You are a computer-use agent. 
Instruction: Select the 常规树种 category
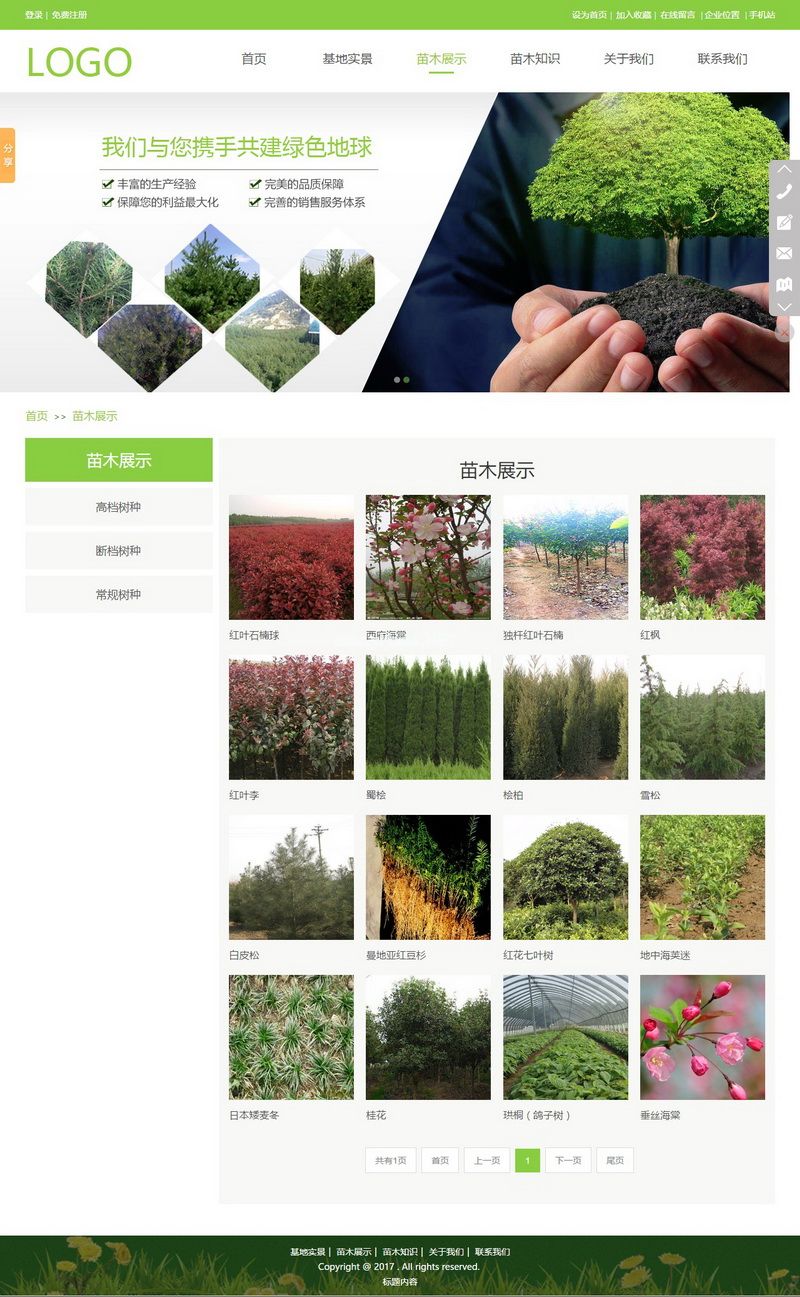[118, 595]
